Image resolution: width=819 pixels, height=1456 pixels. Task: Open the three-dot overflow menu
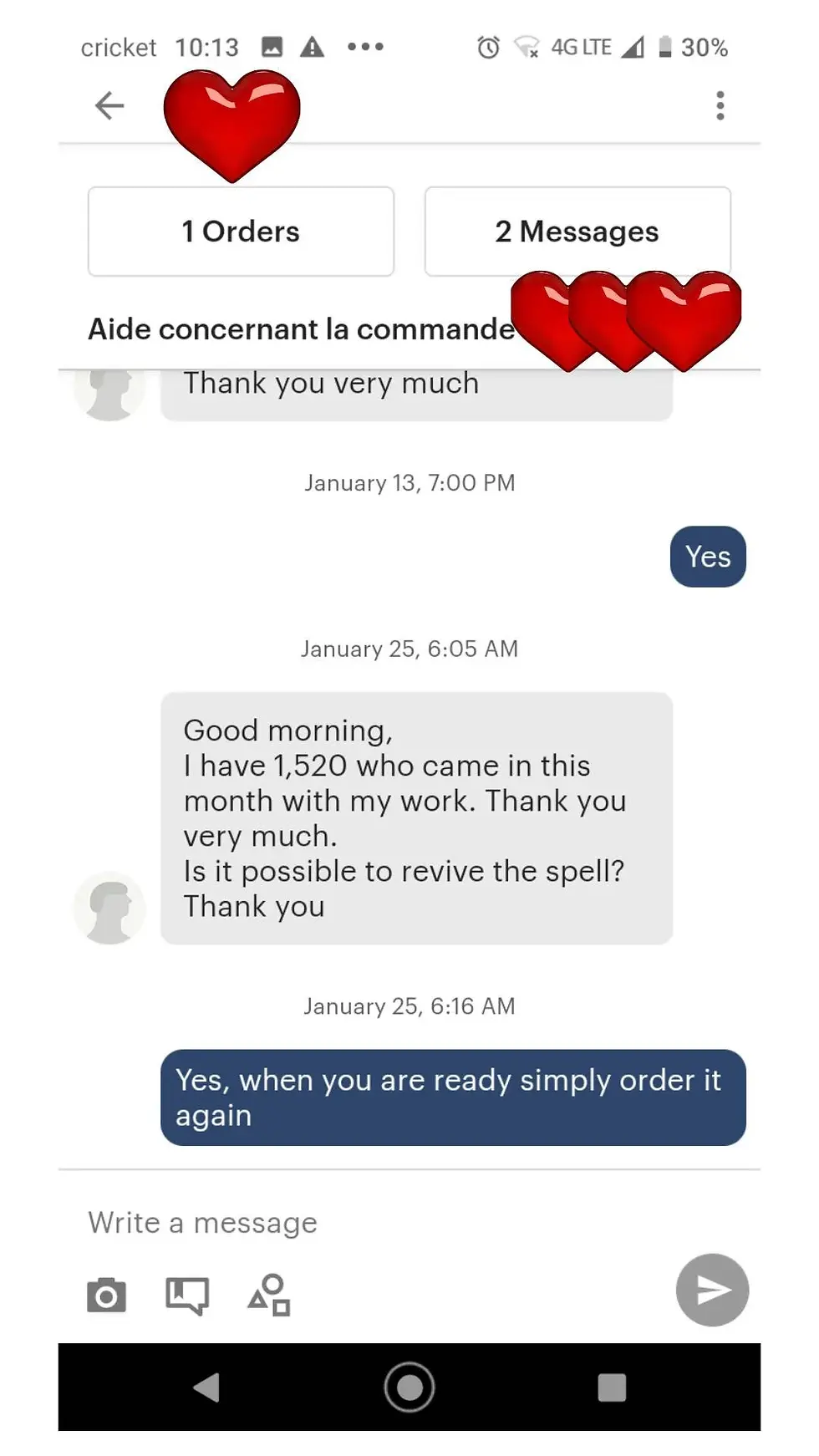pos(720,106)
